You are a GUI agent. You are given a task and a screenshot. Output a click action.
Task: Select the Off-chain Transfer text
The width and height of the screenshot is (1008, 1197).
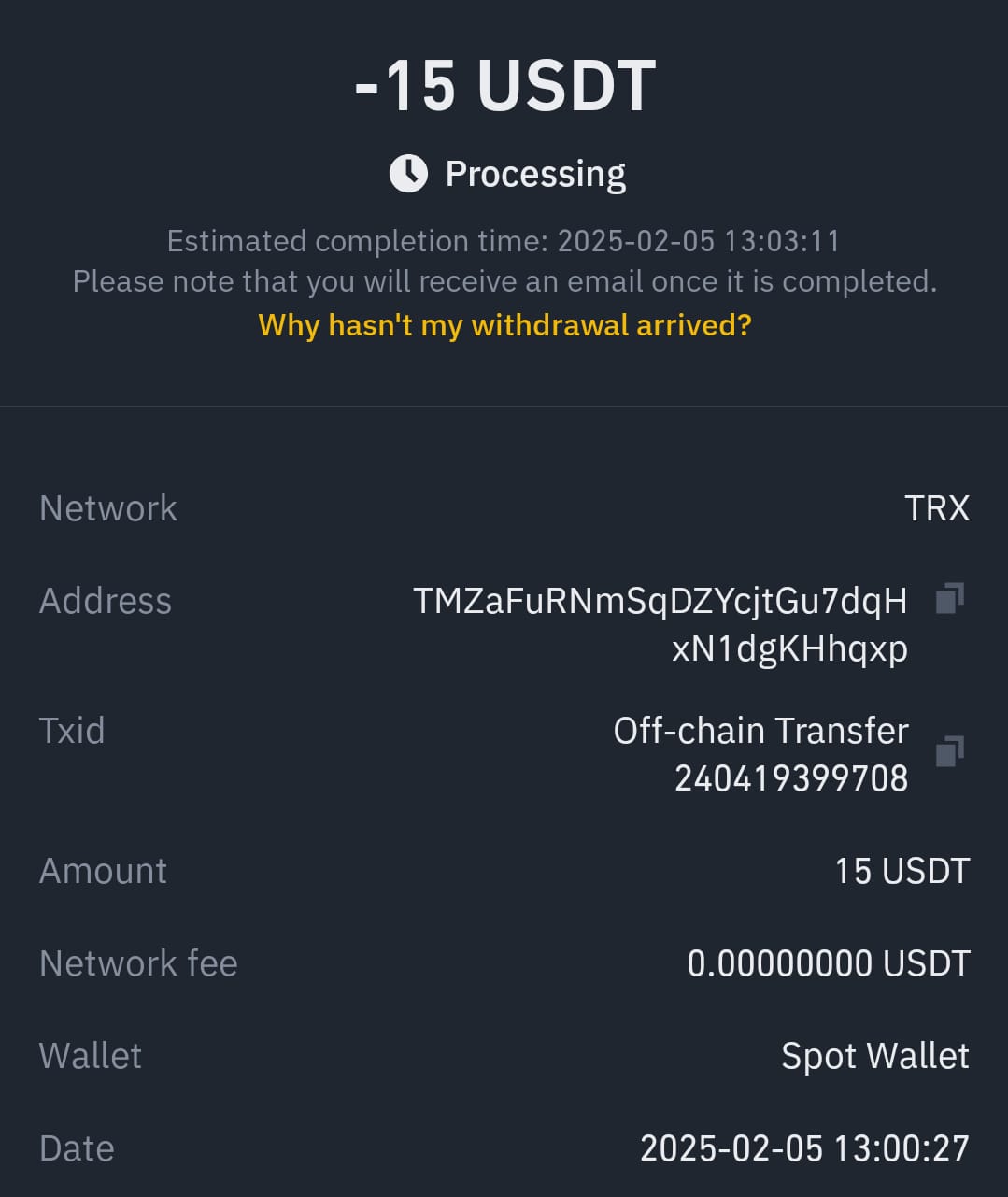click(760, 730)
